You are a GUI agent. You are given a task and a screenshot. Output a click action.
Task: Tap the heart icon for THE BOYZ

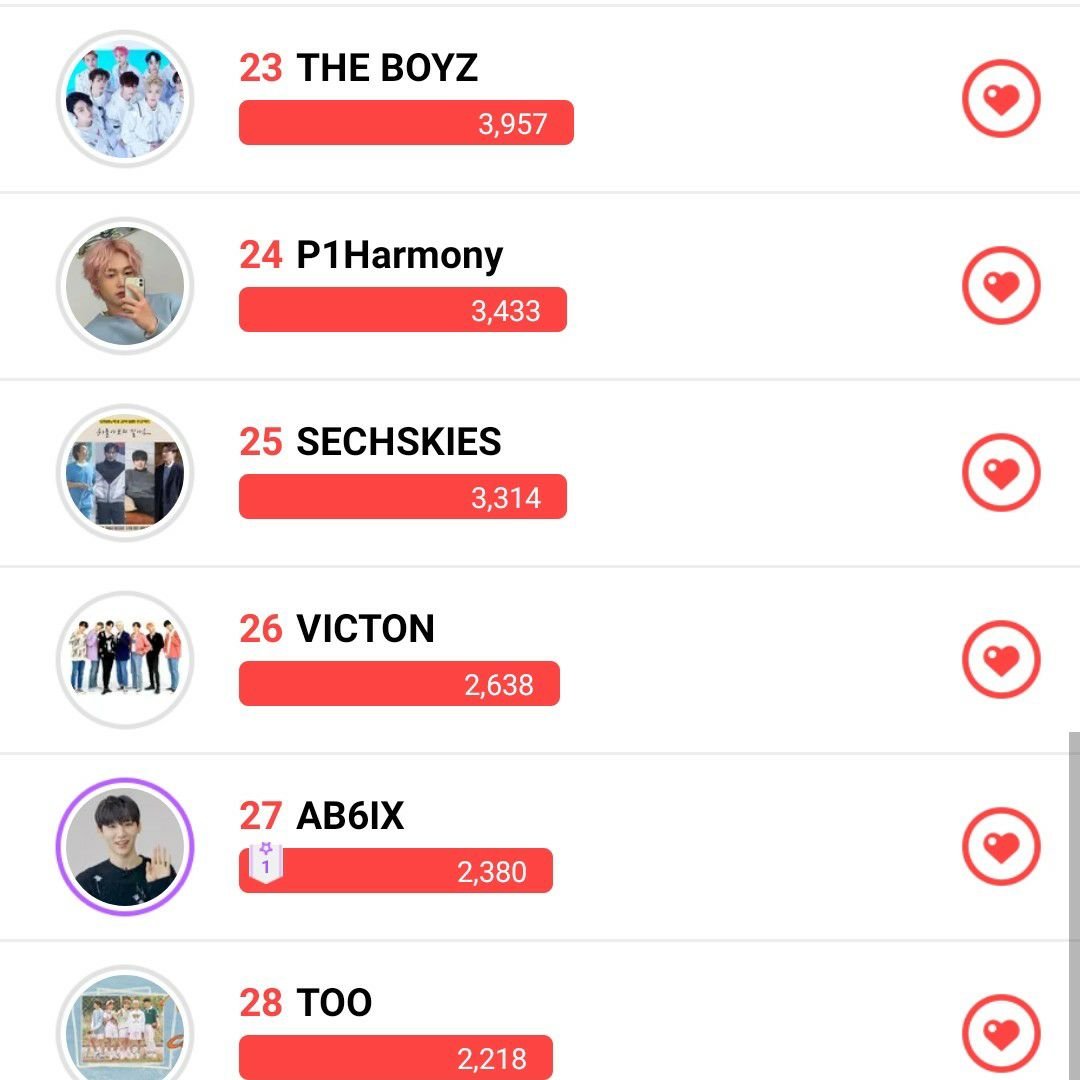click(x=1001, y=99)
